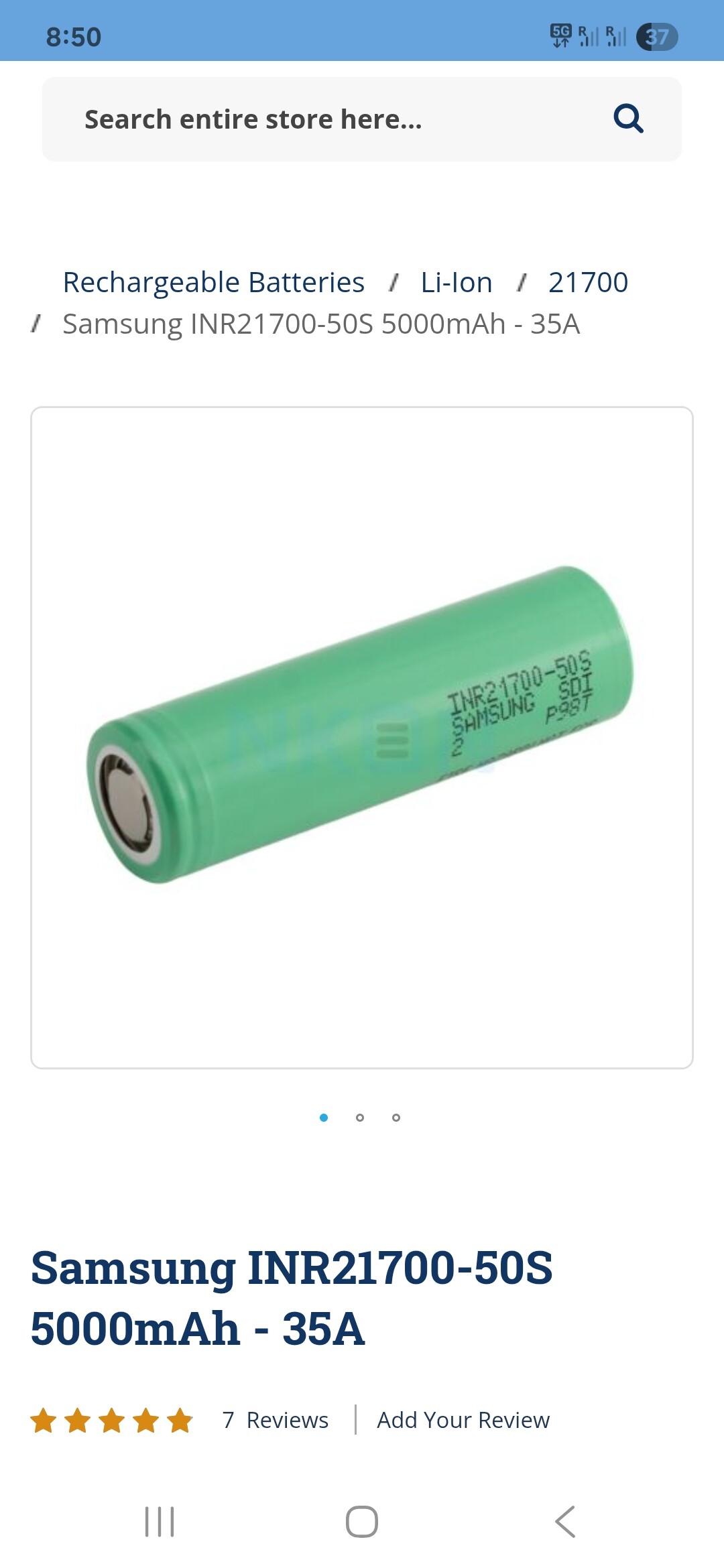The image size is (724, 1568).
Task: View the 7 Reviews link
Action: pos(276,1420)
